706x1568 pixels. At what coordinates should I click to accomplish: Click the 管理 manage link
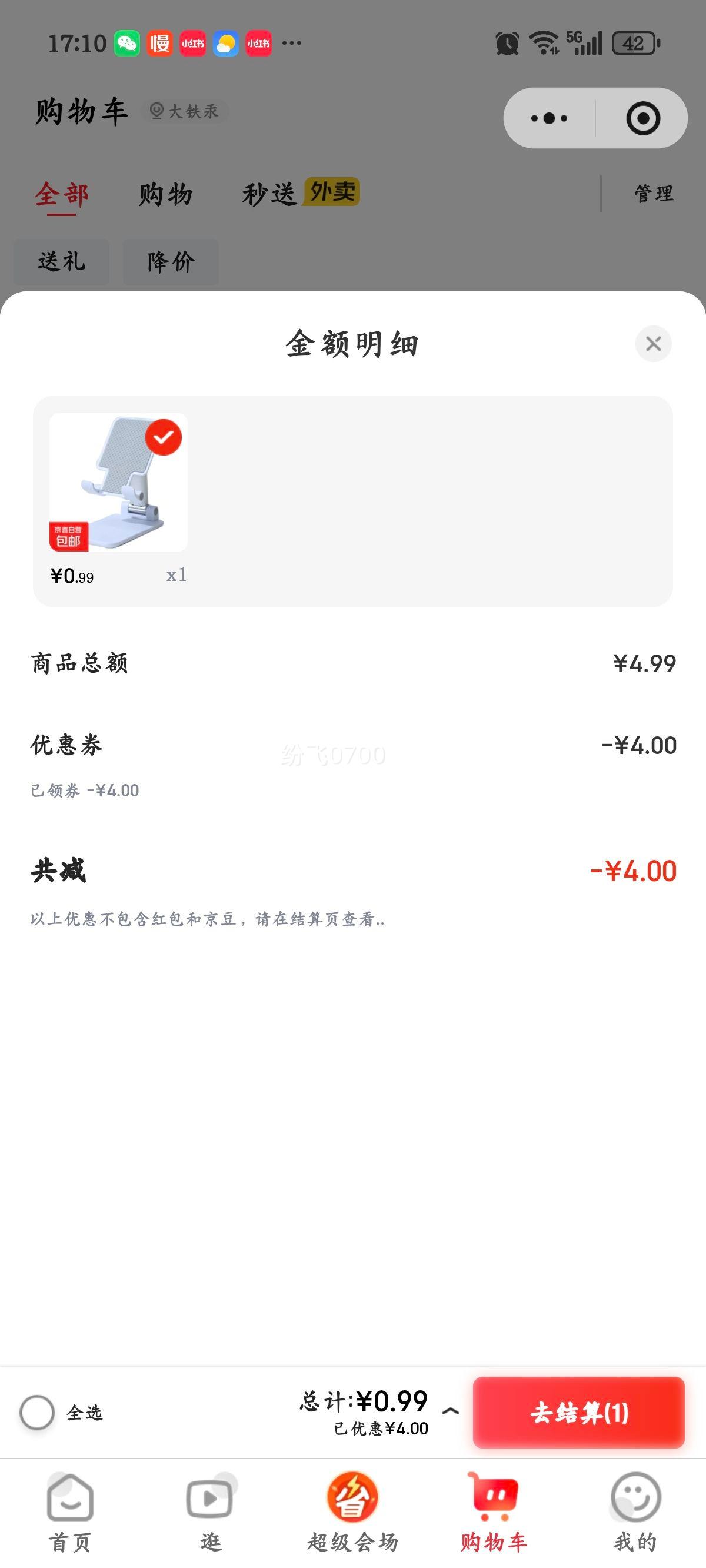point(653,194)
